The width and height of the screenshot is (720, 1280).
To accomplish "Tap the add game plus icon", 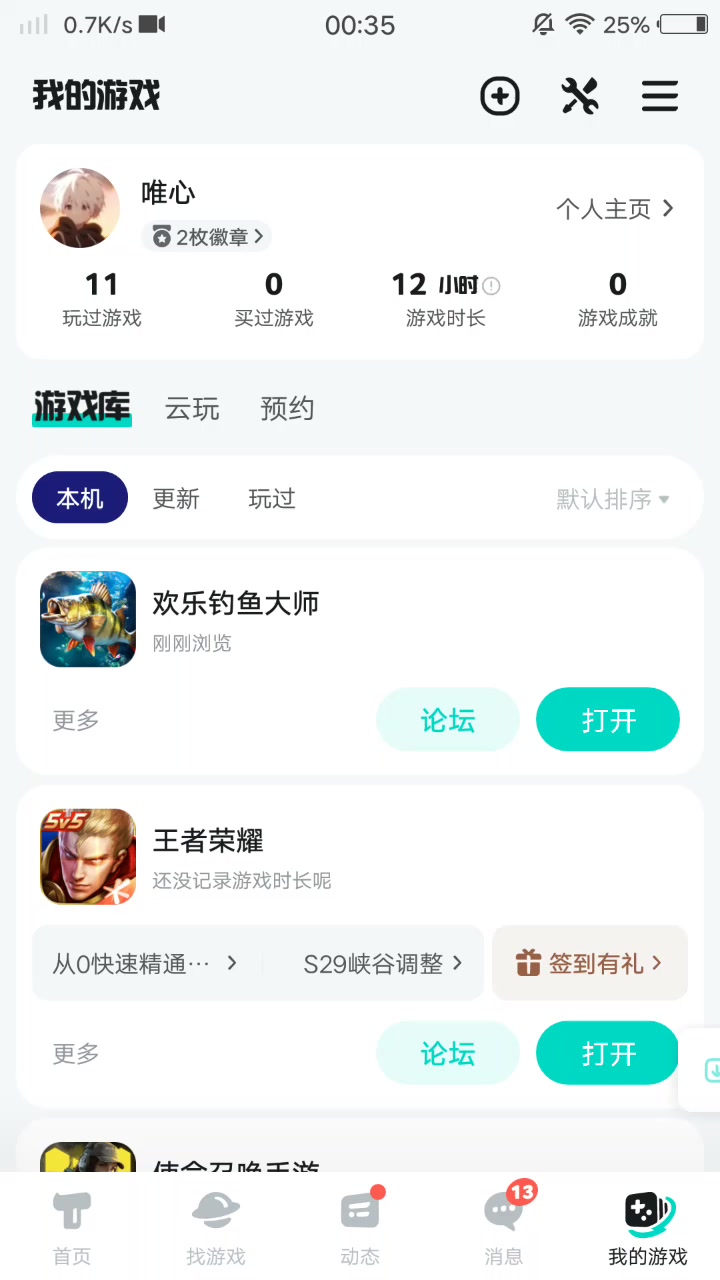I will tap(500, 97).
